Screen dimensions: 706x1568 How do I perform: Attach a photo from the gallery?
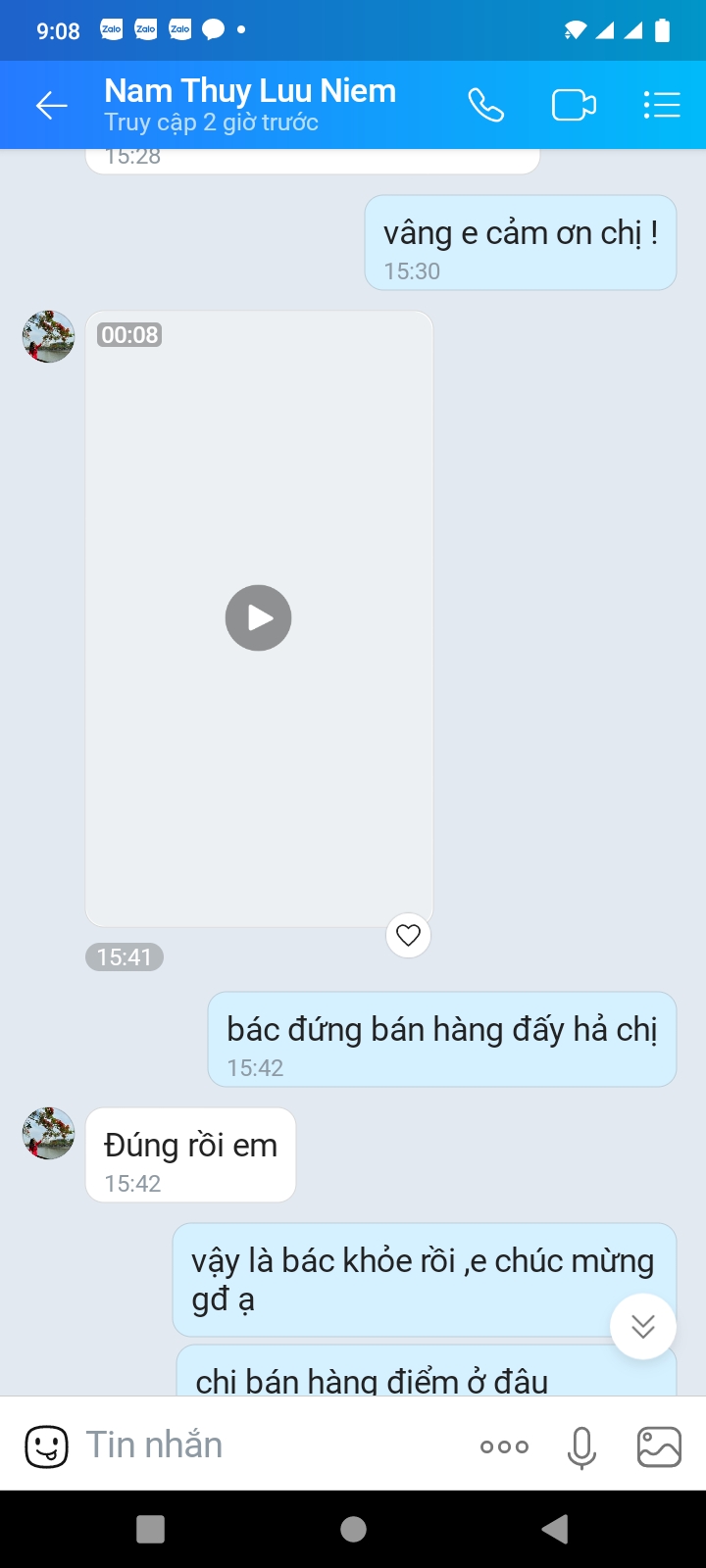coord(659,1446)
